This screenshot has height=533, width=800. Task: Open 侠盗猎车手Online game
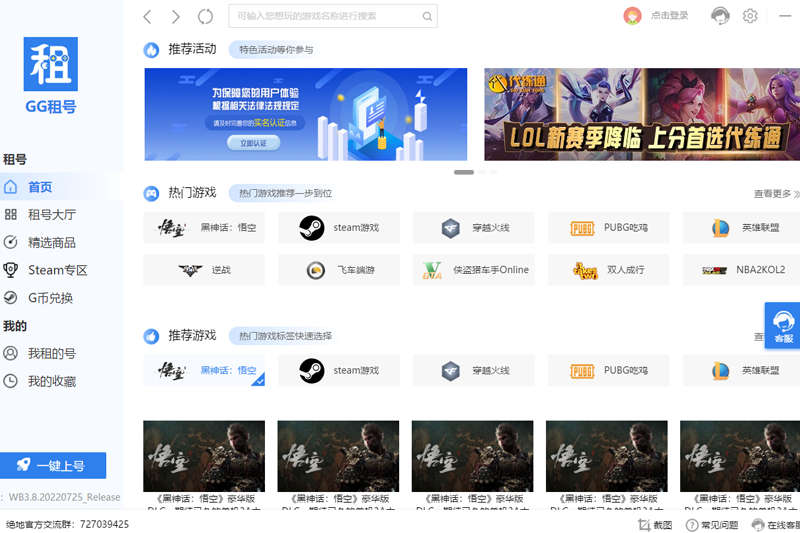[x=473, y=270]
